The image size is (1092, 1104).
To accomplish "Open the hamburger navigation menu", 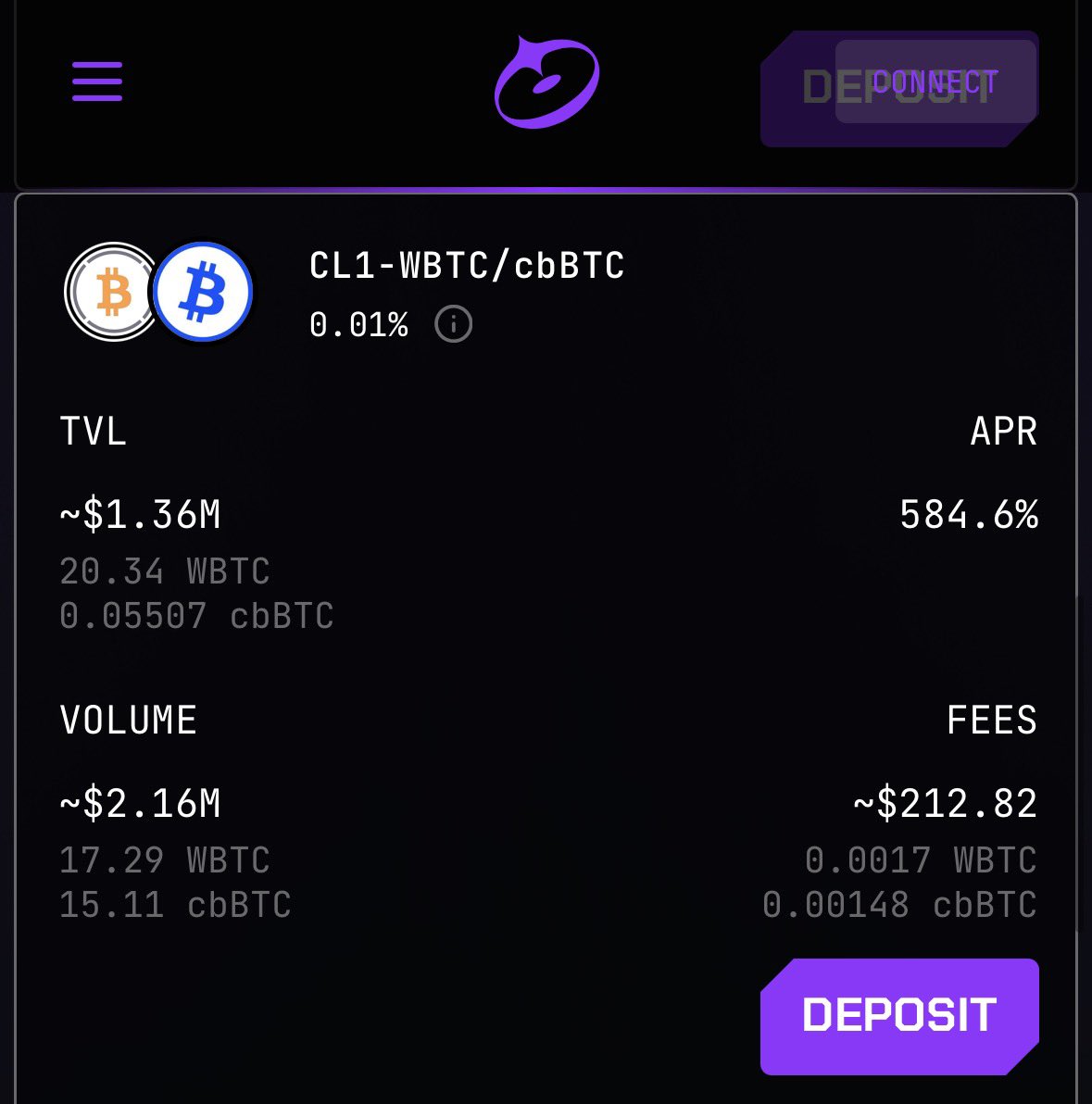I will tap(97, 82).
